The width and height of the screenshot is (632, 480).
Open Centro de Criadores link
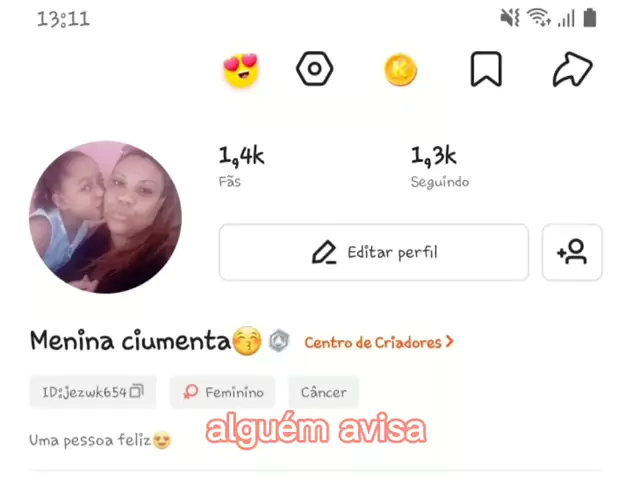point(379,342)
